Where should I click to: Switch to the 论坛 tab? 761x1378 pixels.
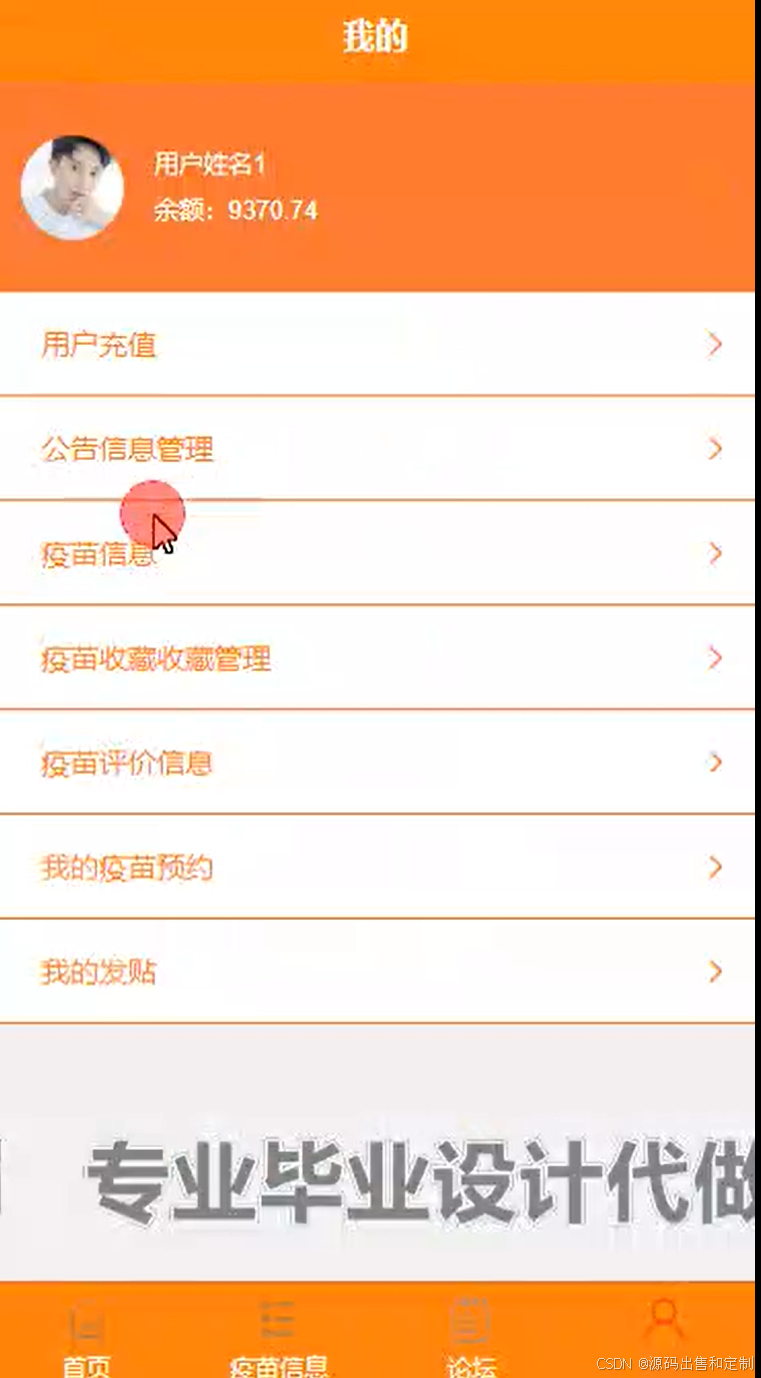[468, 1360]
